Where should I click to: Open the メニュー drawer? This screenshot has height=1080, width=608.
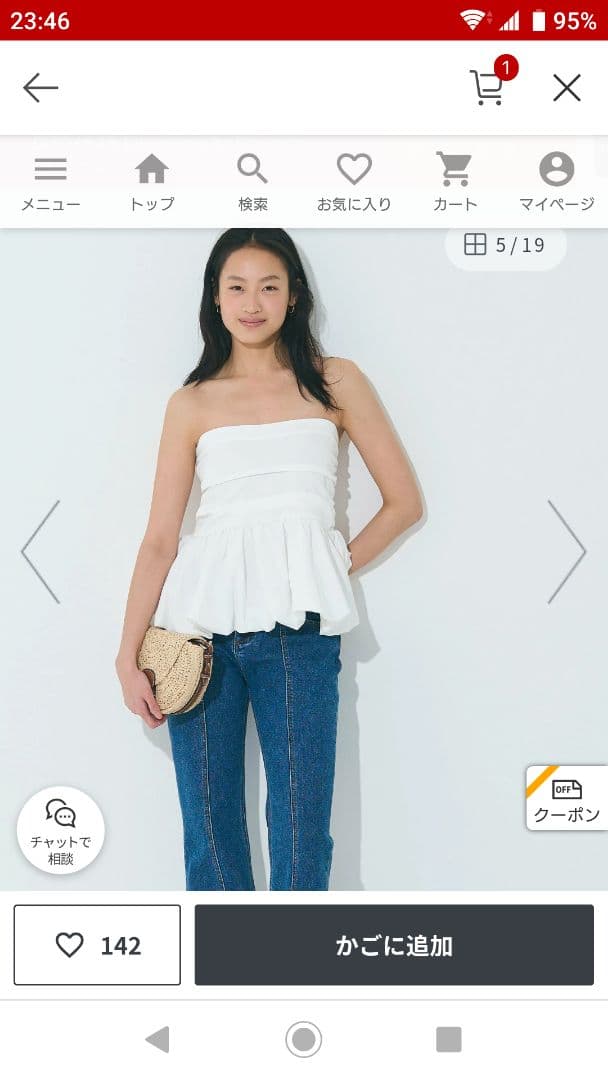point(50,182)
